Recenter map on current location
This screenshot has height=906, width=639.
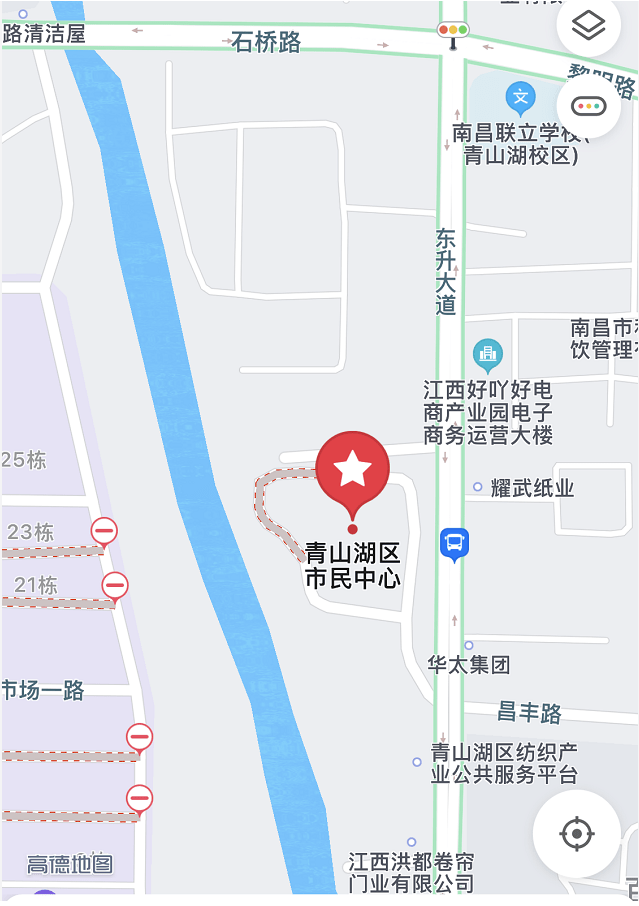(x=576, y=833)
